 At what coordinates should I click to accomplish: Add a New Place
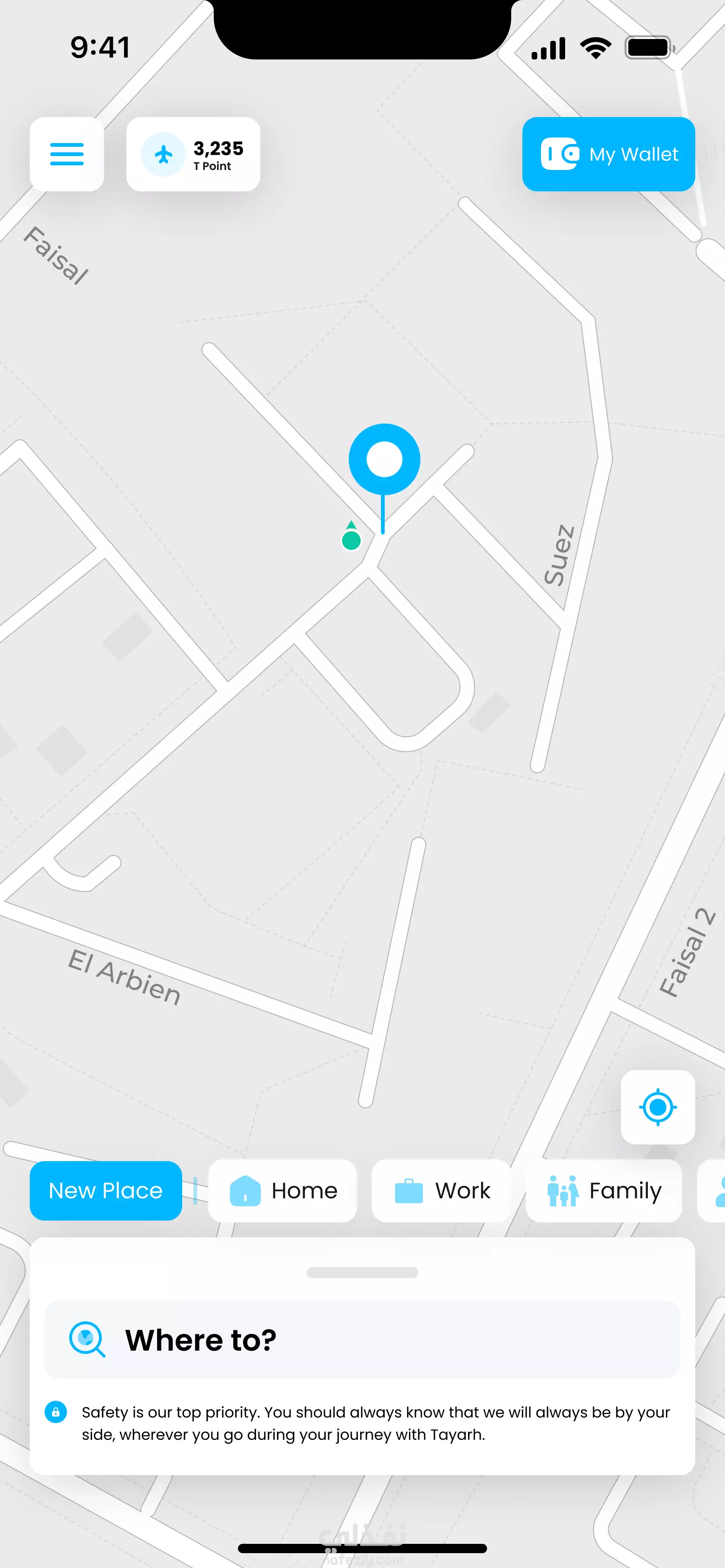[105, 1190]
